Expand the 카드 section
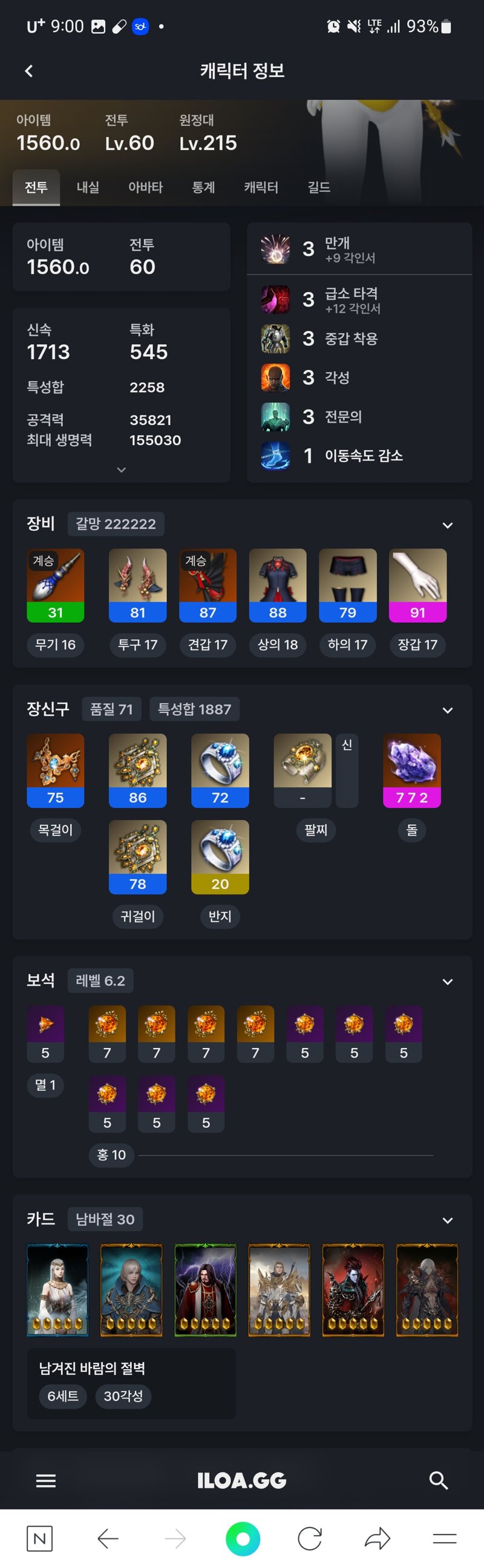Image resolution: width=484 pixels, height=1568 pixels. [x=448, y=1220]
